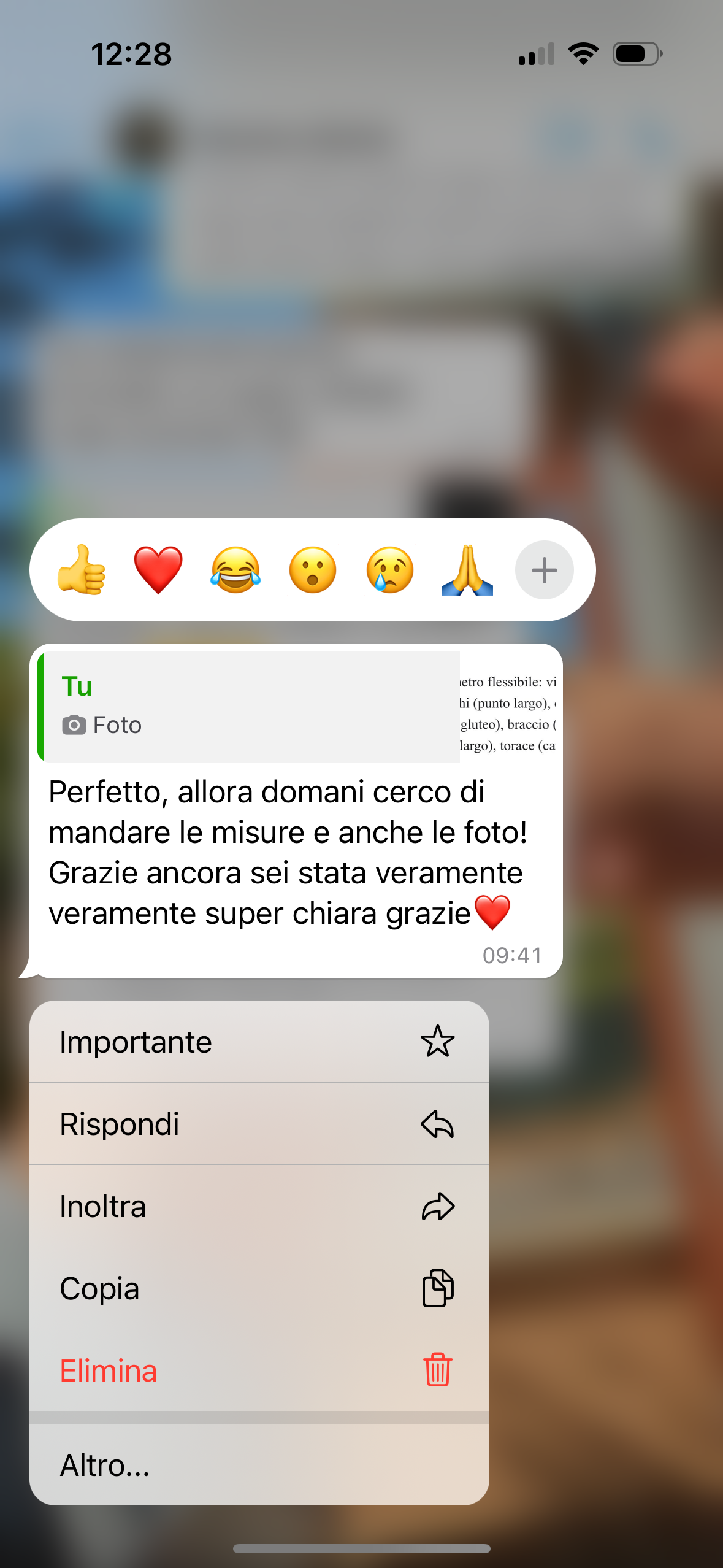React with the surprised face emoji
This screenshot has height=1568, width=723.
click(313, 570)
